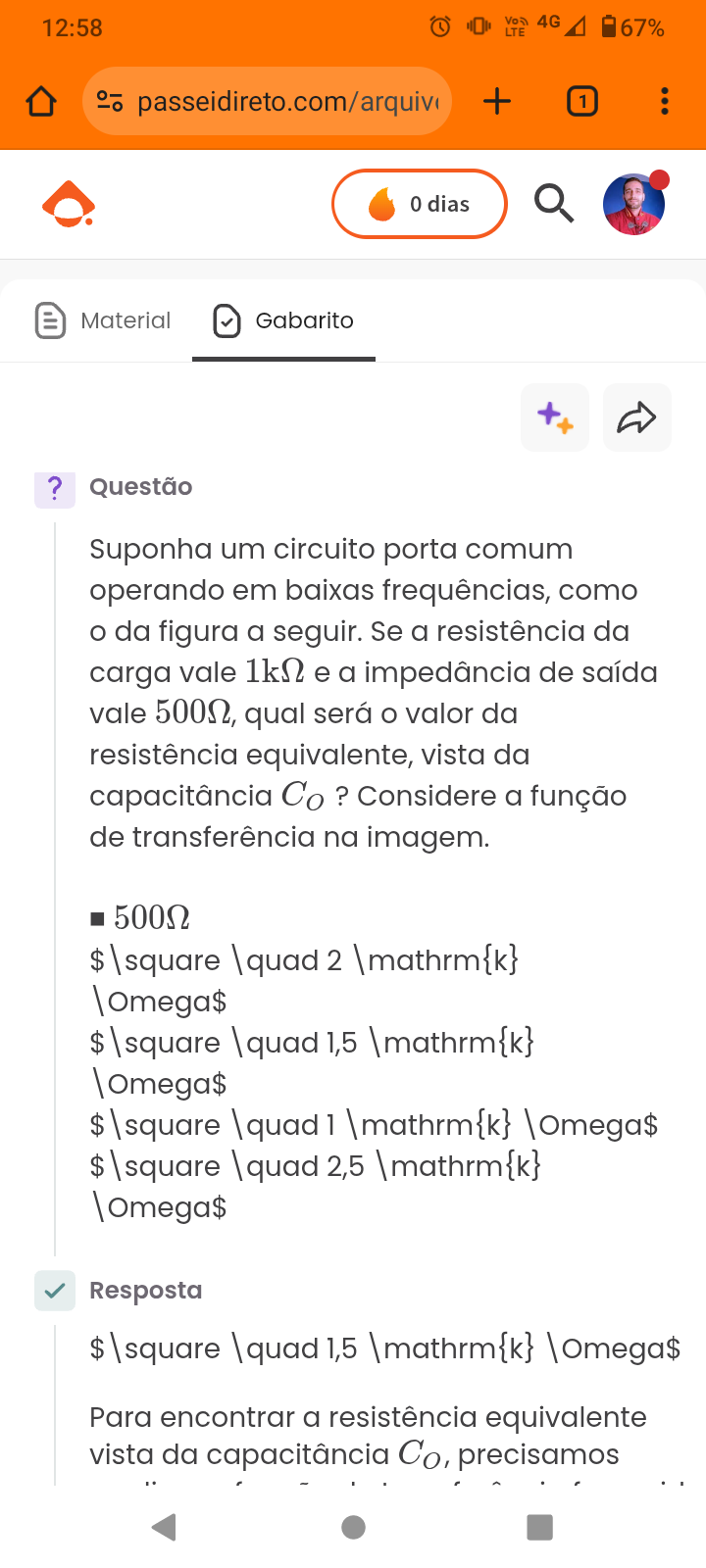Open the profile avatar
The height and width of the screenshot is (1568, 706).
point(634,204)
